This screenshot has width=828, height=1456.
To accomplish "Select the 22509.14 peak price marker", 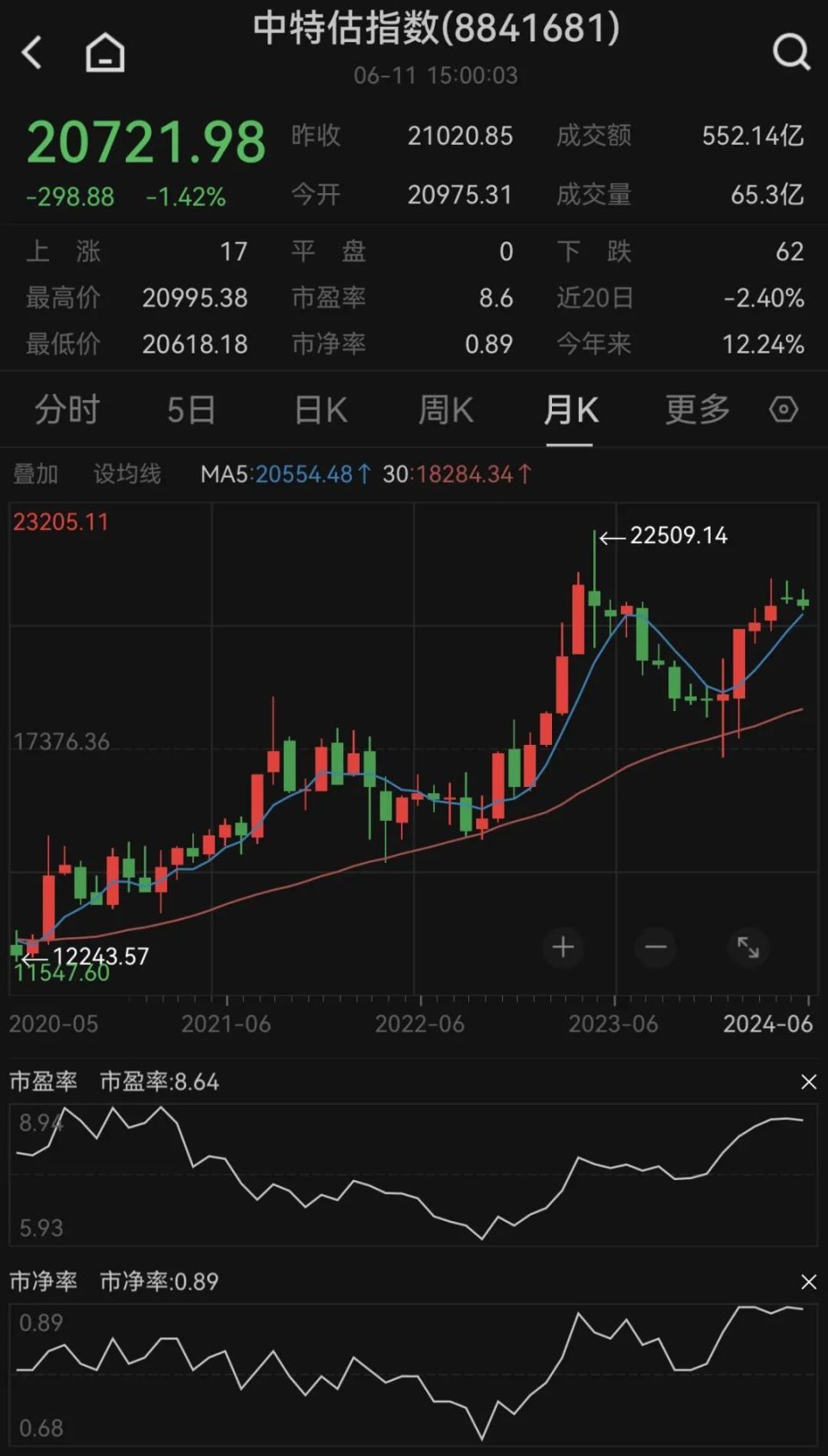I will pos(677,535).
